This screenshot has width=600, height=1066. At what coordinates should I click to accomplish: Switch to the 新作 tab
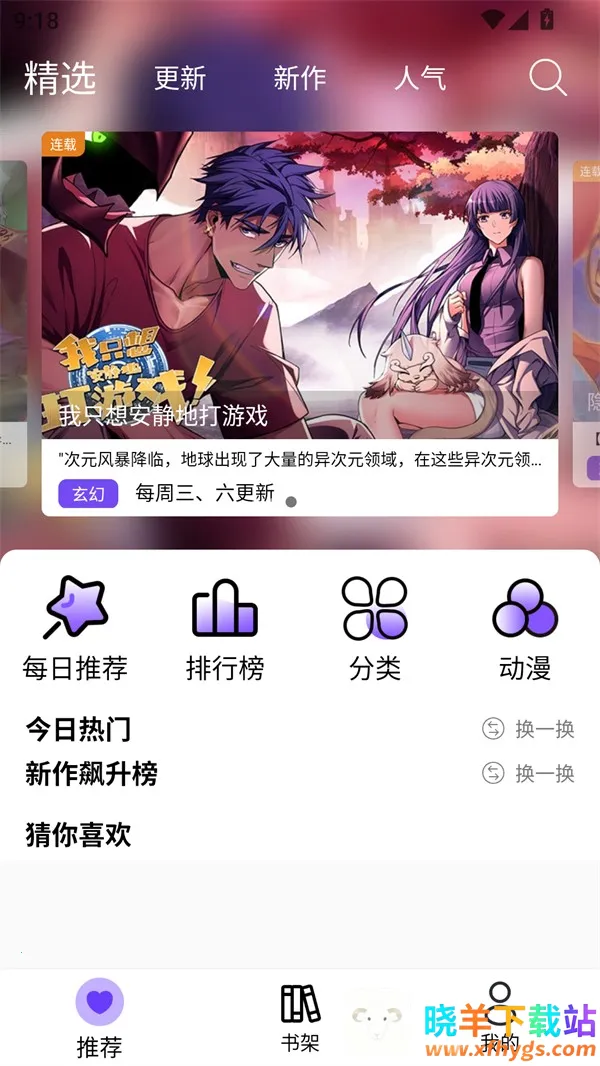coord(300,78)
